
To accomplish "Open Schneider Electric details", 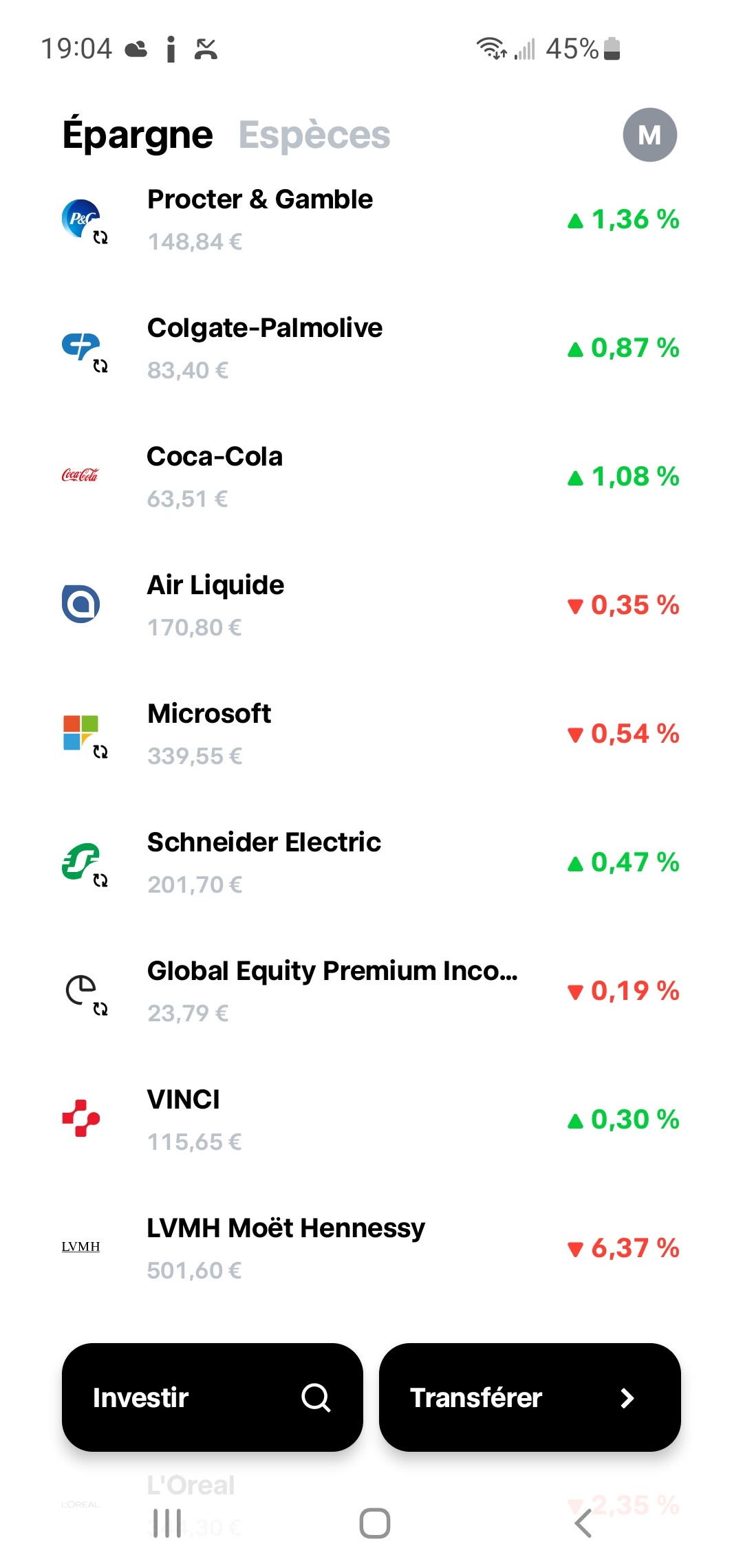I will click(371, 863).
